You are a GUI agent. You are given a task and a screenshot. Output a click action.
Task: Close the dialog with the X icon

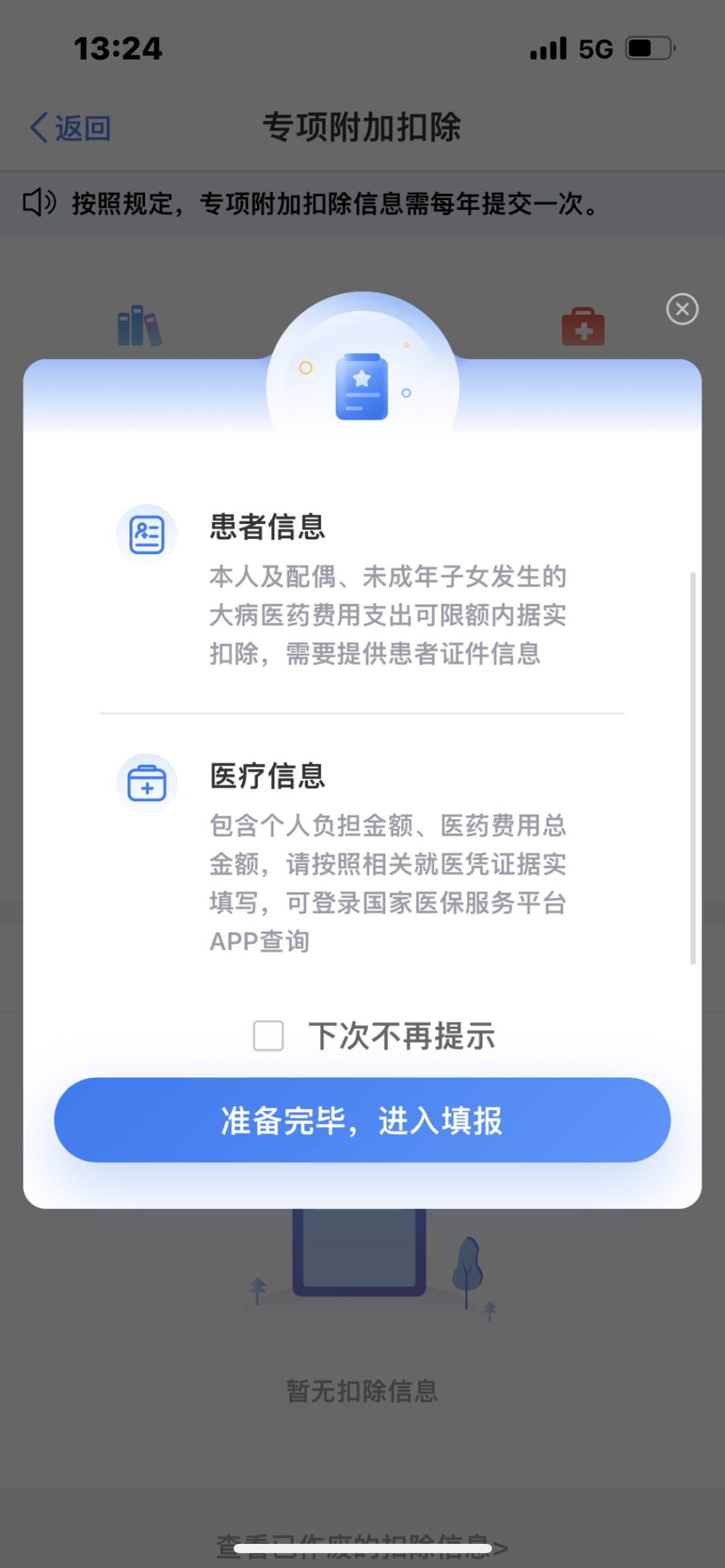pos(682,309)
